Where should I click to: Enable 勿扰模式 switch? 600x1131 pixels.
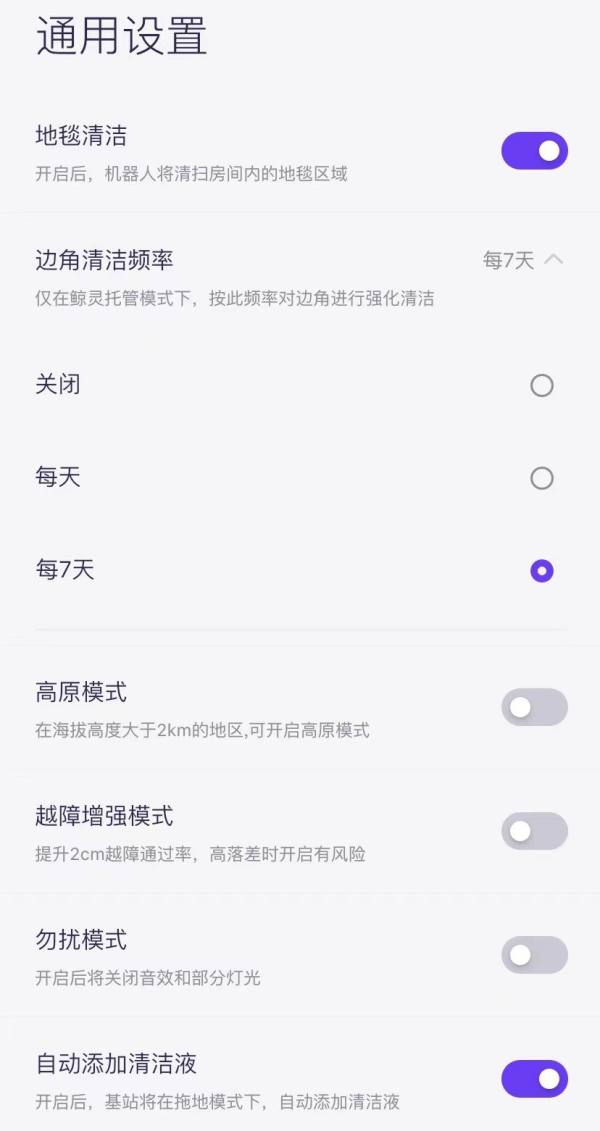534,955
